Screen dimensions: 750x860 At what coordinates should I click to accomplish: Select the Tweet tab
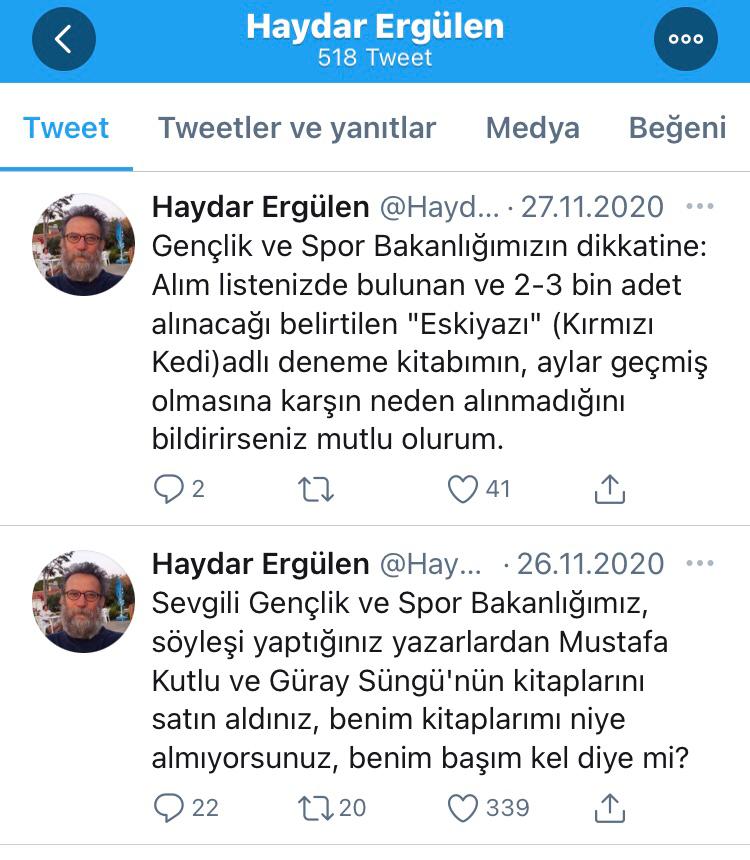tap(66, 128)
